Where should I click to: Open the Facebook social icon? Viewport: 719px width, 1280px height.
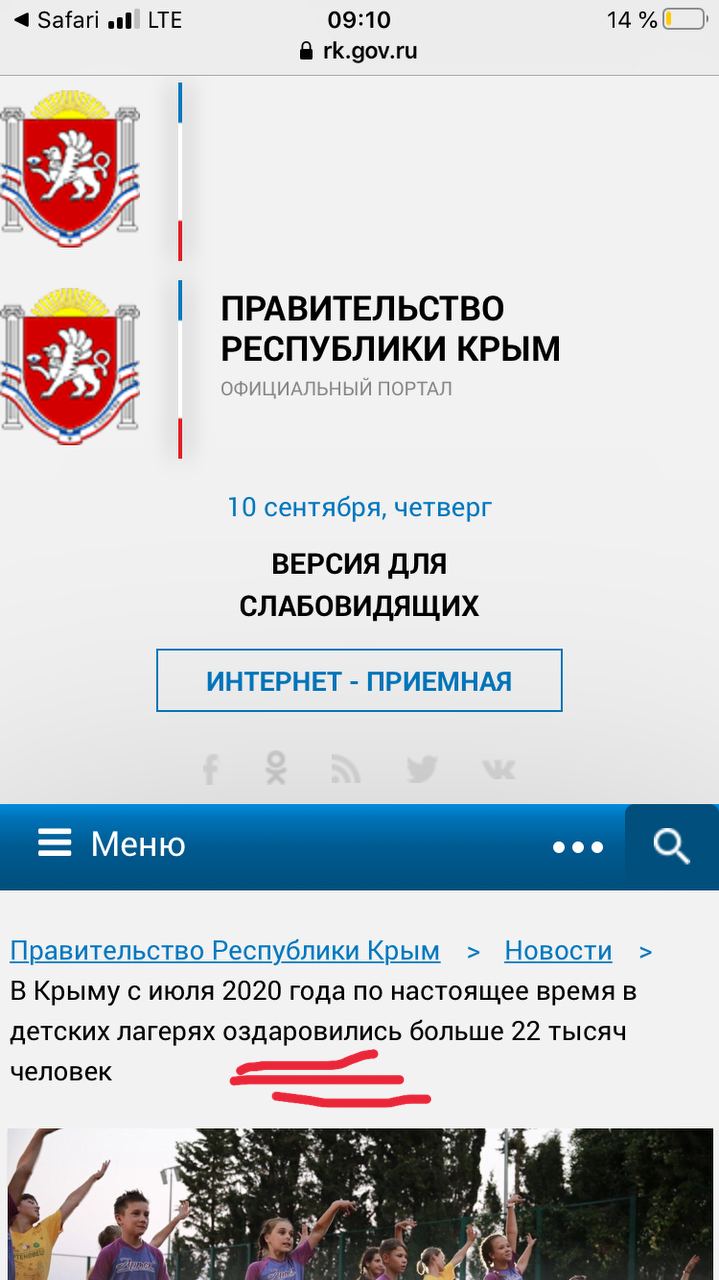(210, 769)
